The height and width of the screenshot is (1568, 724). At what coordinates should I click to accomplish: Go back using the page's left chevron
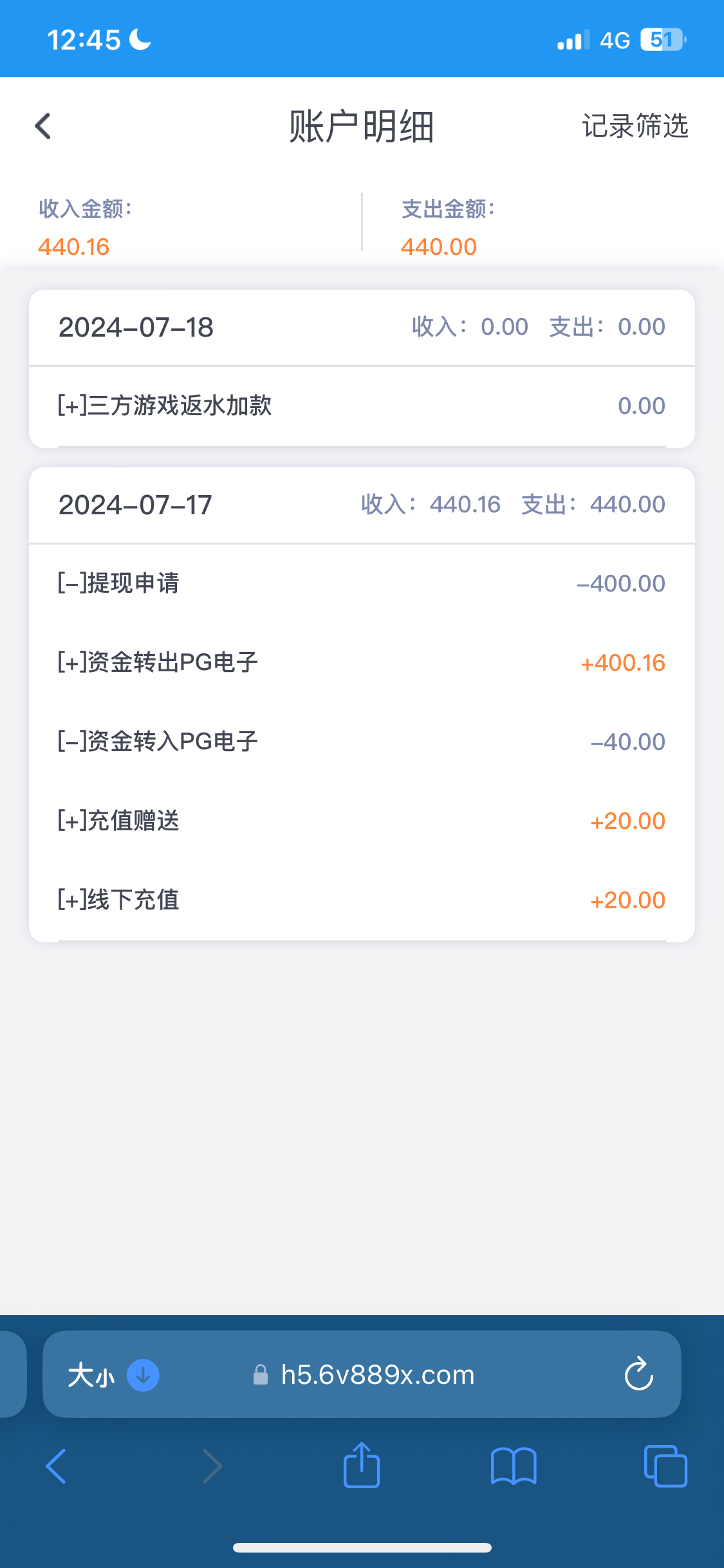click(x=41, y=126)
